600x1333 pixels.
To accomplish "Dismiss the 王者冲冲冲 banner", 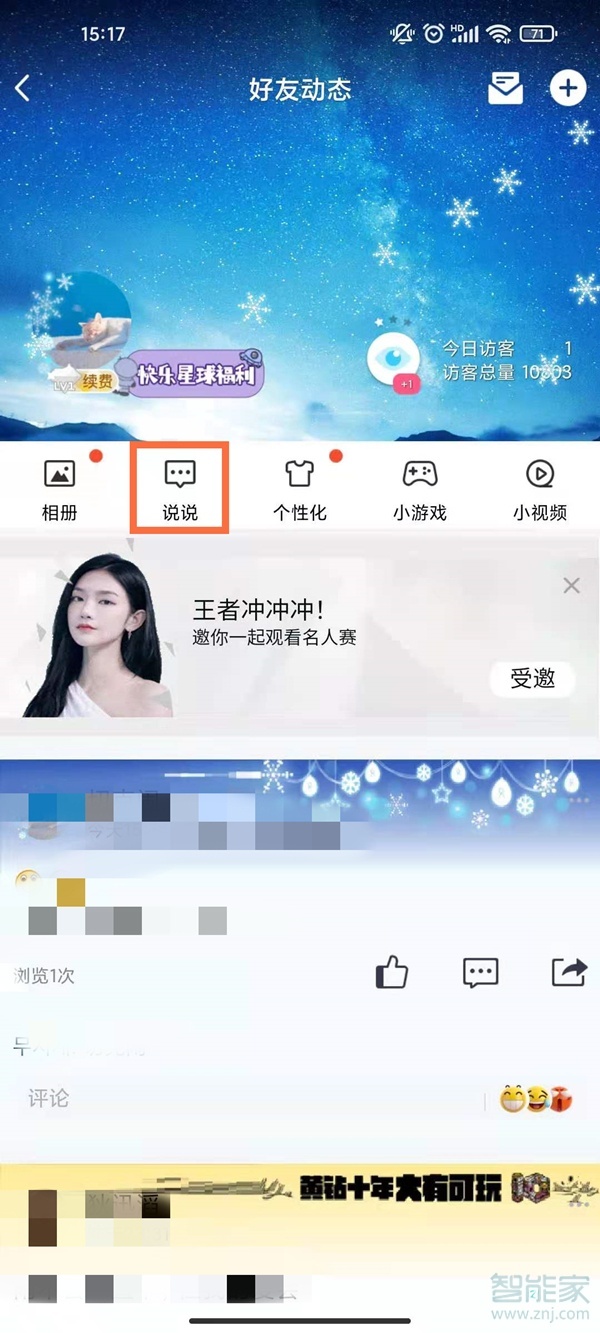I will point(571,586).
